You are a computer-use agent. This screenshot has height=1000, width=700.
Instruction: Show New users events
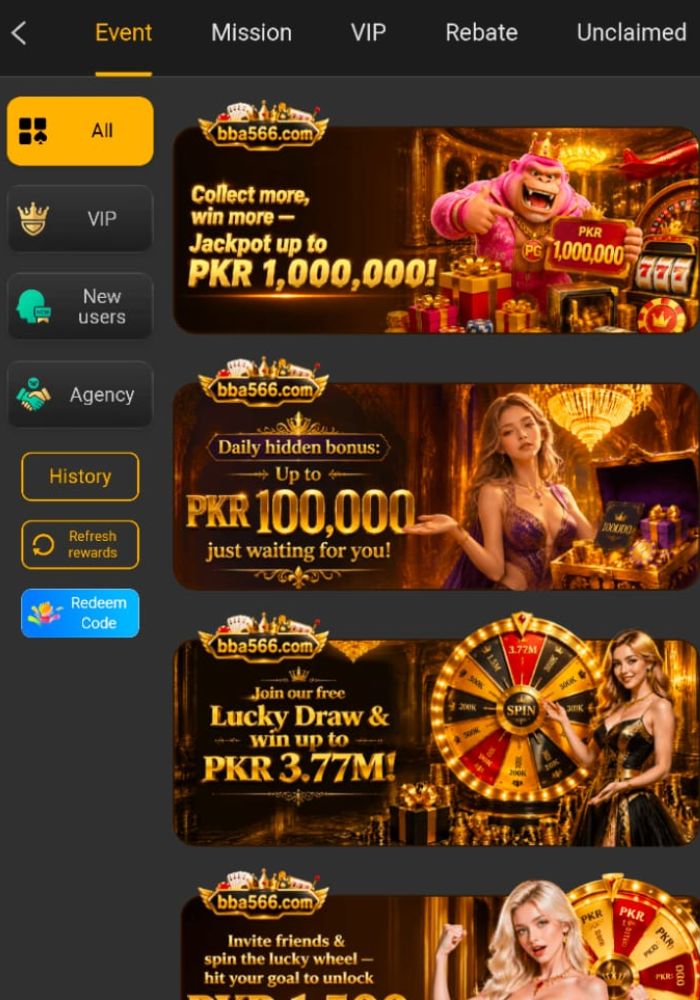80,307
